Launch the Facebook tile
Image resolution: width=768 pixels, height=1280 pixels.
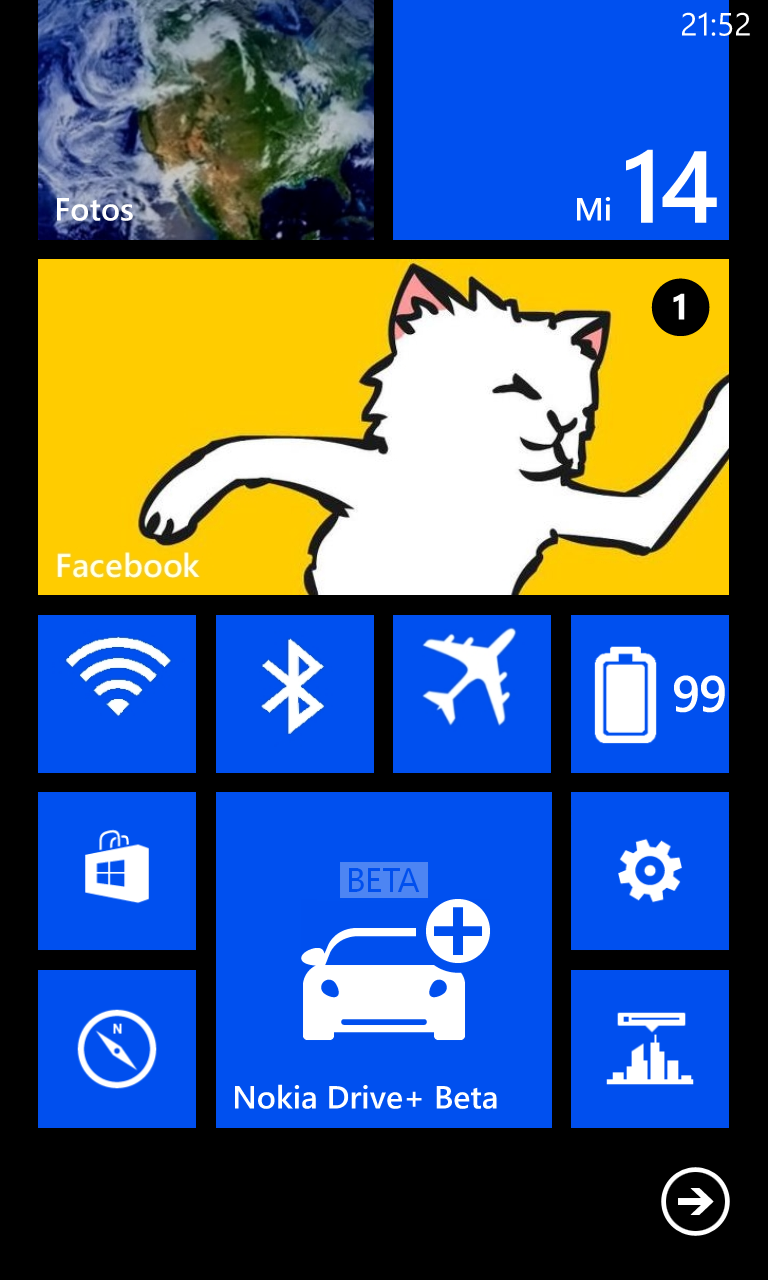[x=383, y=427]
